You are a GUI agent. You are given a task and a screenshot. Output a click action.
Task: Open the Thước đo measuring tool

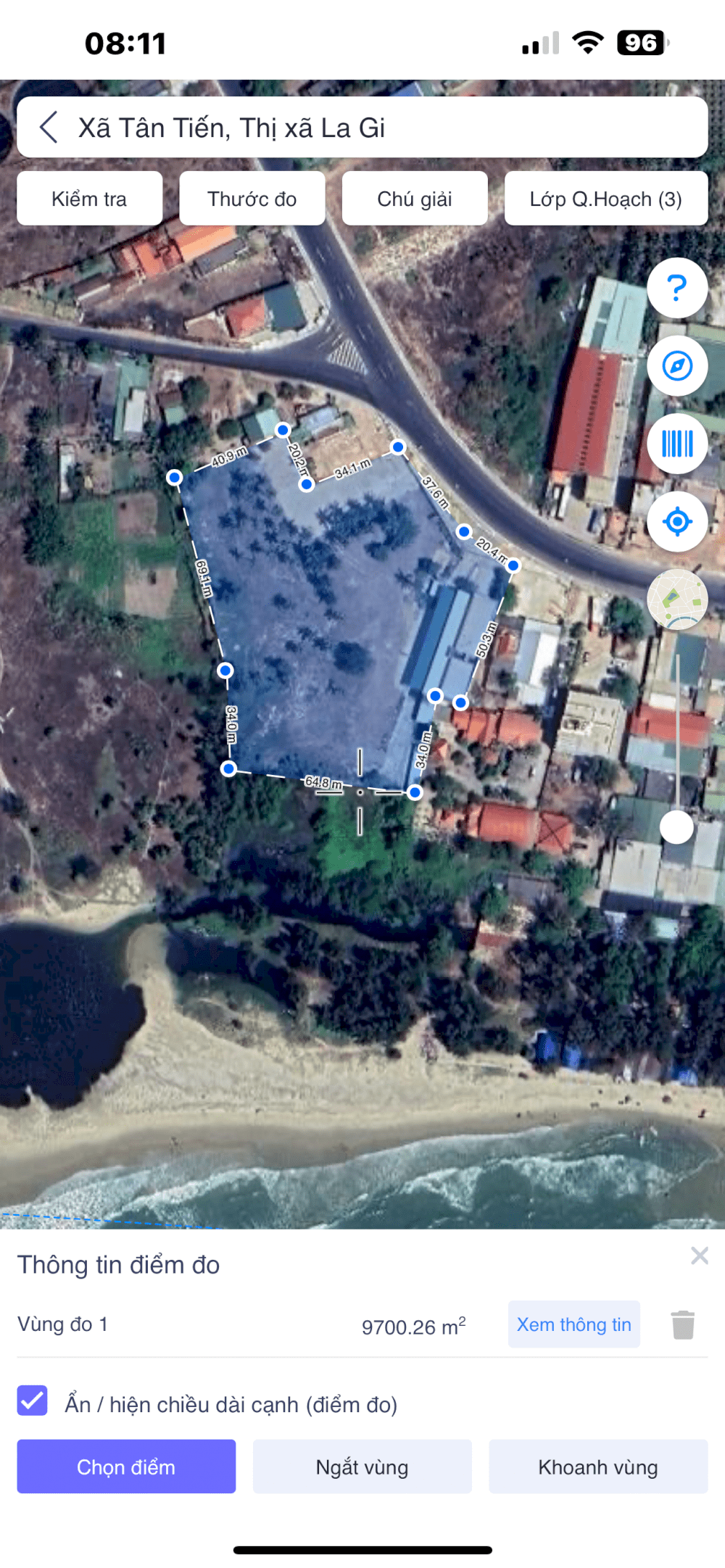tap(252, 199)
